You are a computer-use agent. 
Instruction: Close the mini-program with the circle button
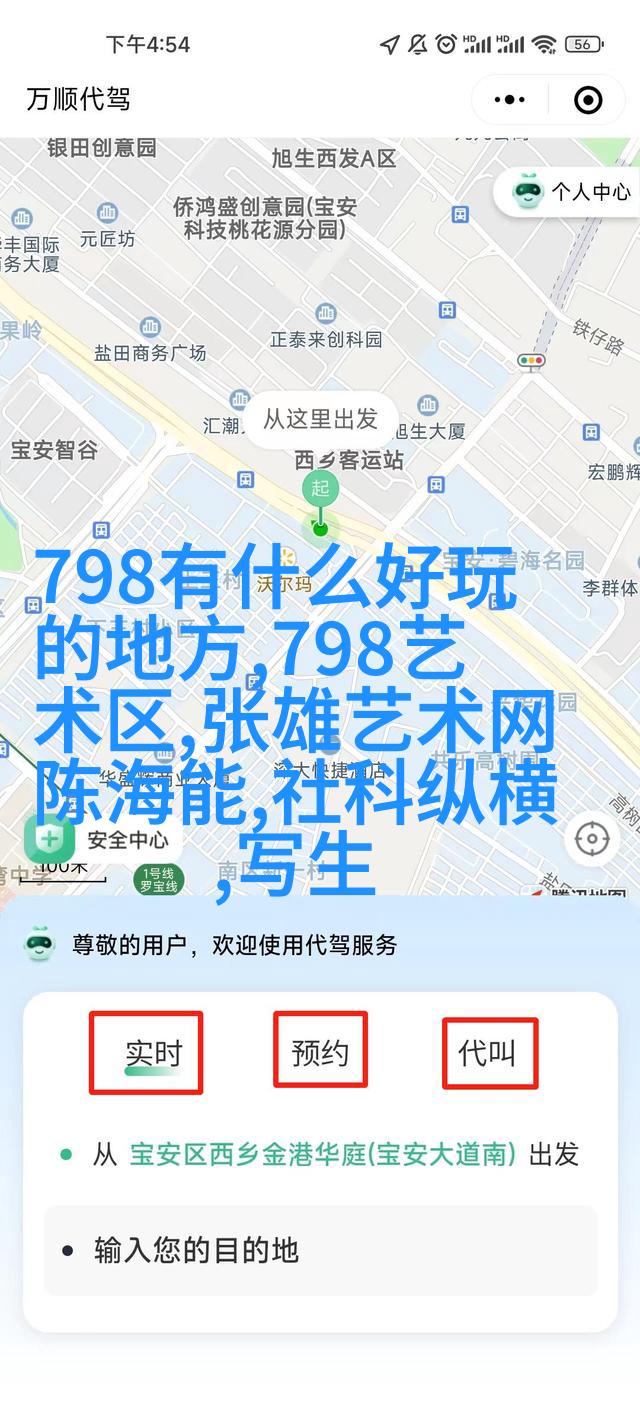[588, 100]
